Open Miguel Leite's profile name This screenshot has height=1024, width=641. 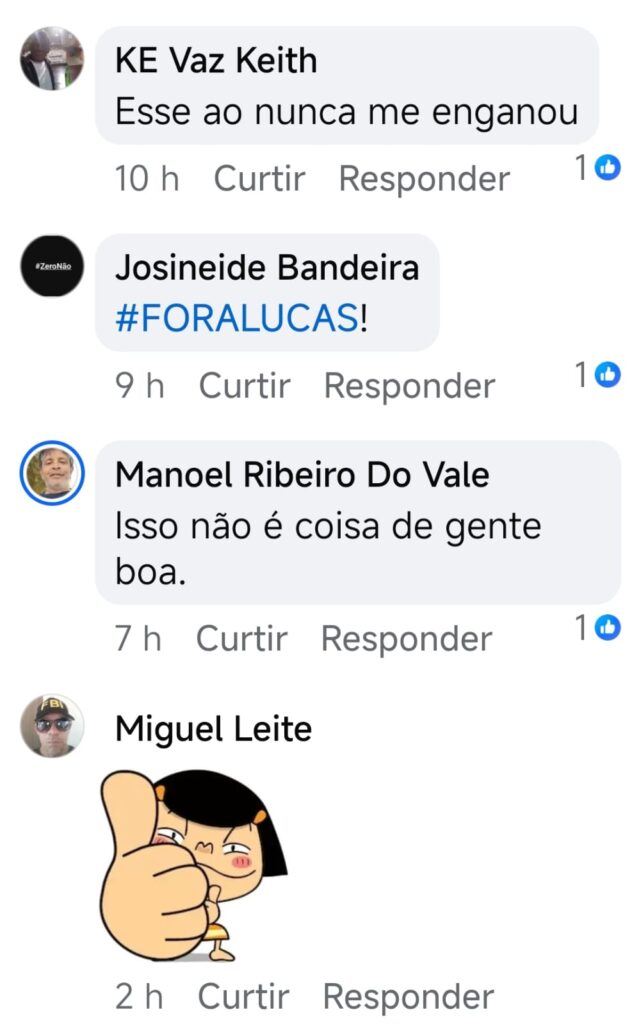[213, 729]
